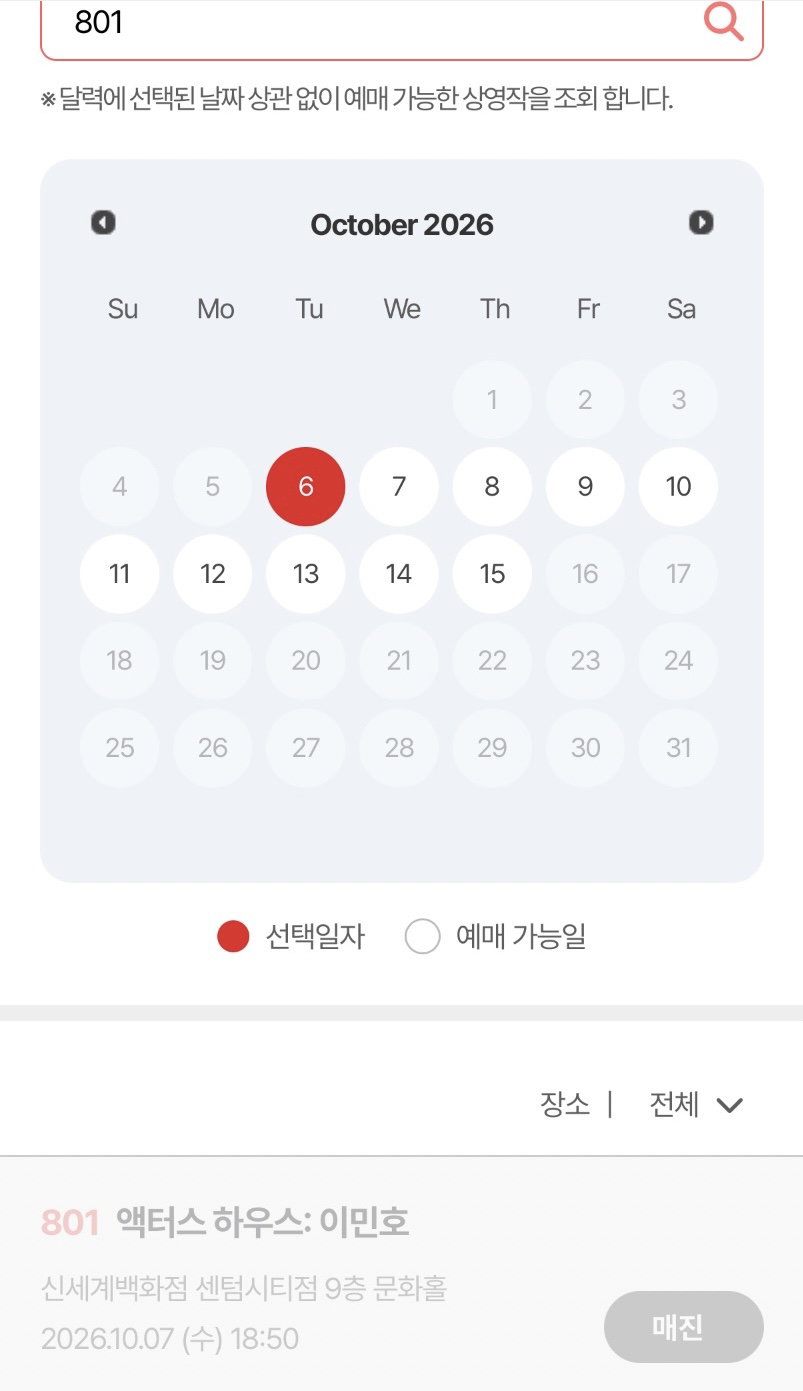Expand the 장소 전체 venue dropdown
This screenshot has width=803, height=1391.
point(696,1105)
